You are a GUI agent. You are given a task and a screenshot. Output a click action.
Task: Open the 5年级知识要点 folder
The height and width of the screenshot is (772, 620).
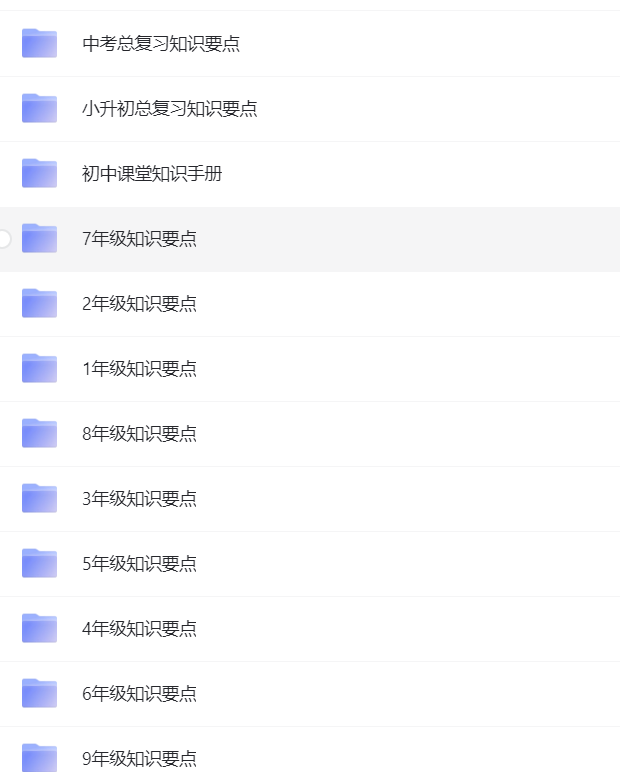pyautogui.click(x=139, y=564)
